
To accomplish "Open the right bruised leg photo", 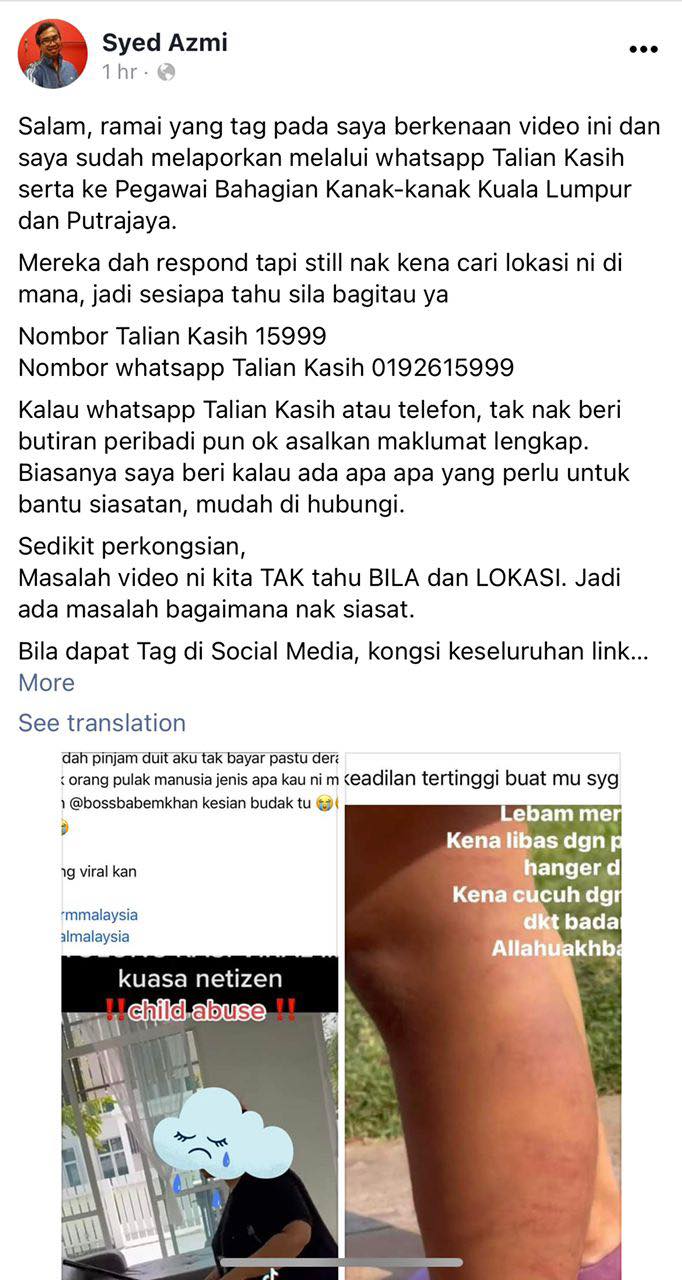I will pyautogui.click(x=482, y=1010).
